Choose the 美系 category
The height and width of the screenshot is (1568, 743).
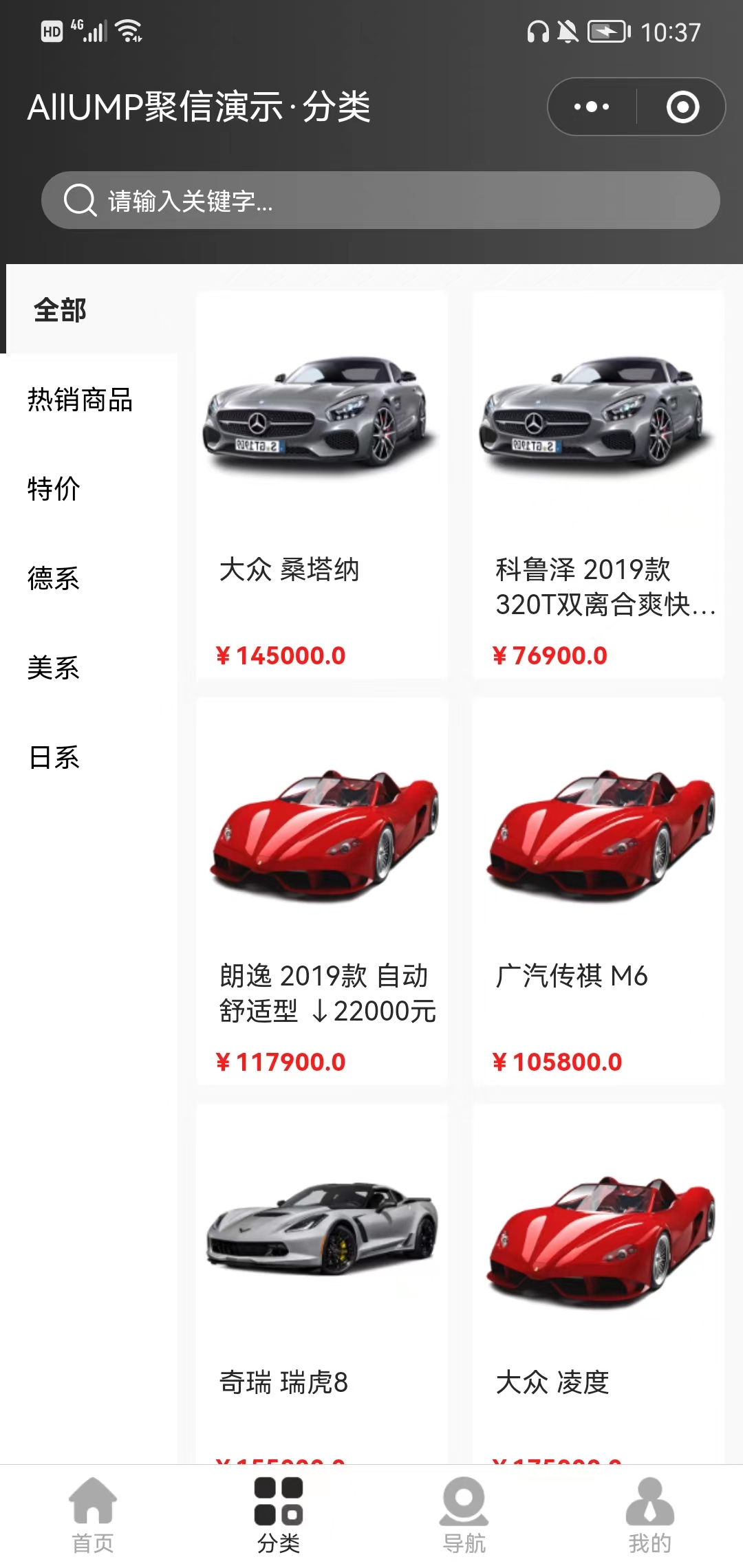54,668
